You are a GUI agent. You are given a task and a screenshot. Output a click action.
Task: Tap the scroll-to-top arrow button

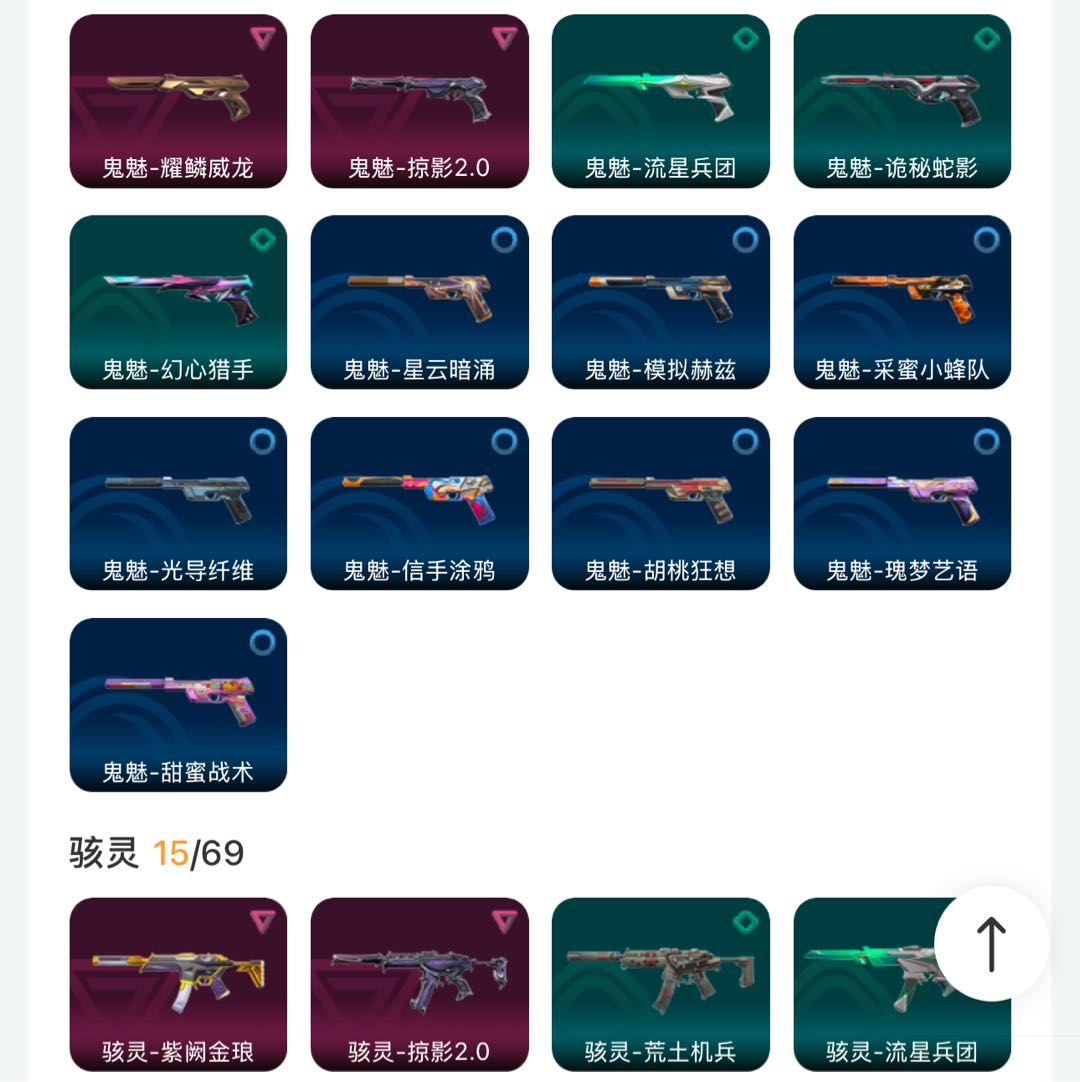[x=991, y=944]
